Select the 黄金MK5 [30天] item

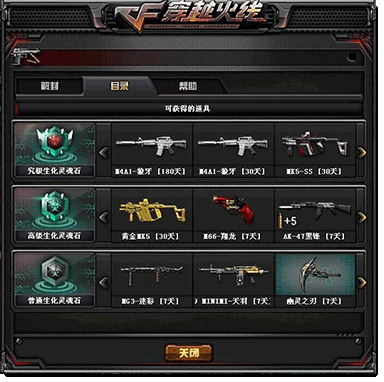(x=152, y=215)
